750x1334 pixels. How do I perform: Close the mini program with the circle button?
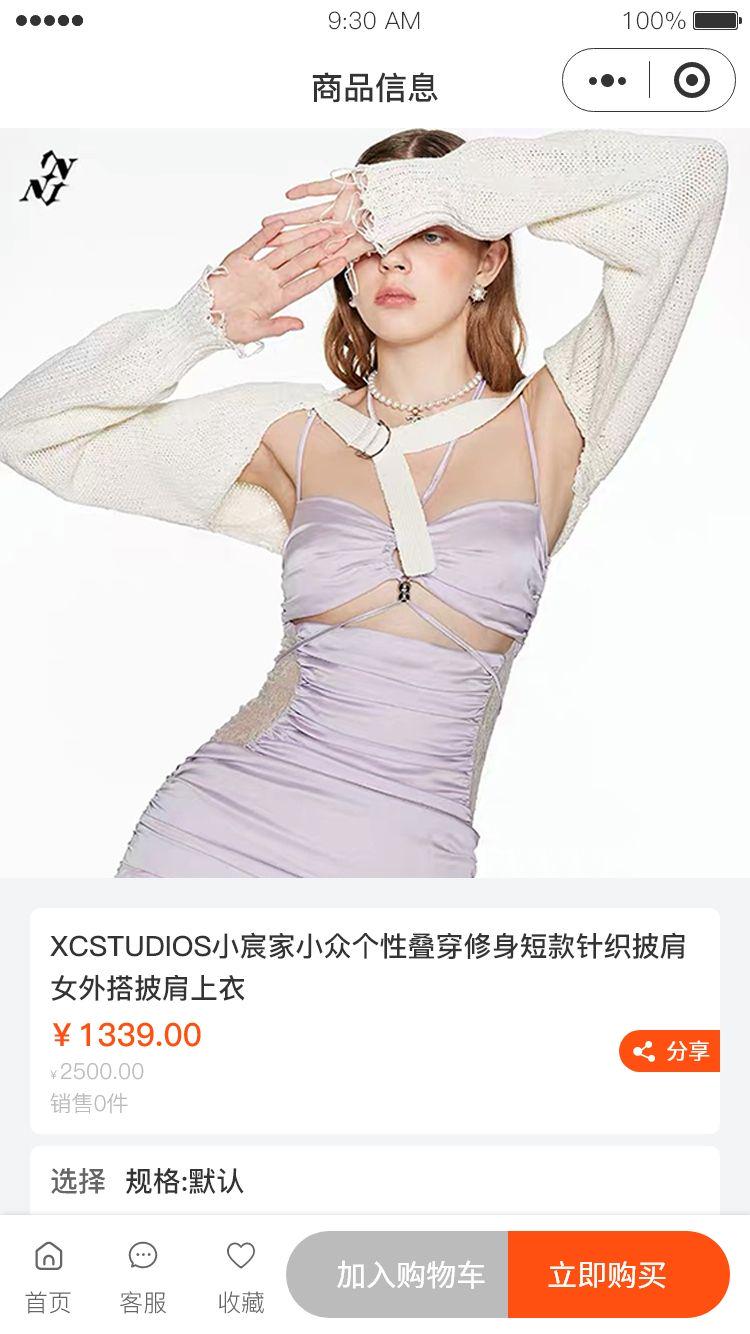pos(692,80)
